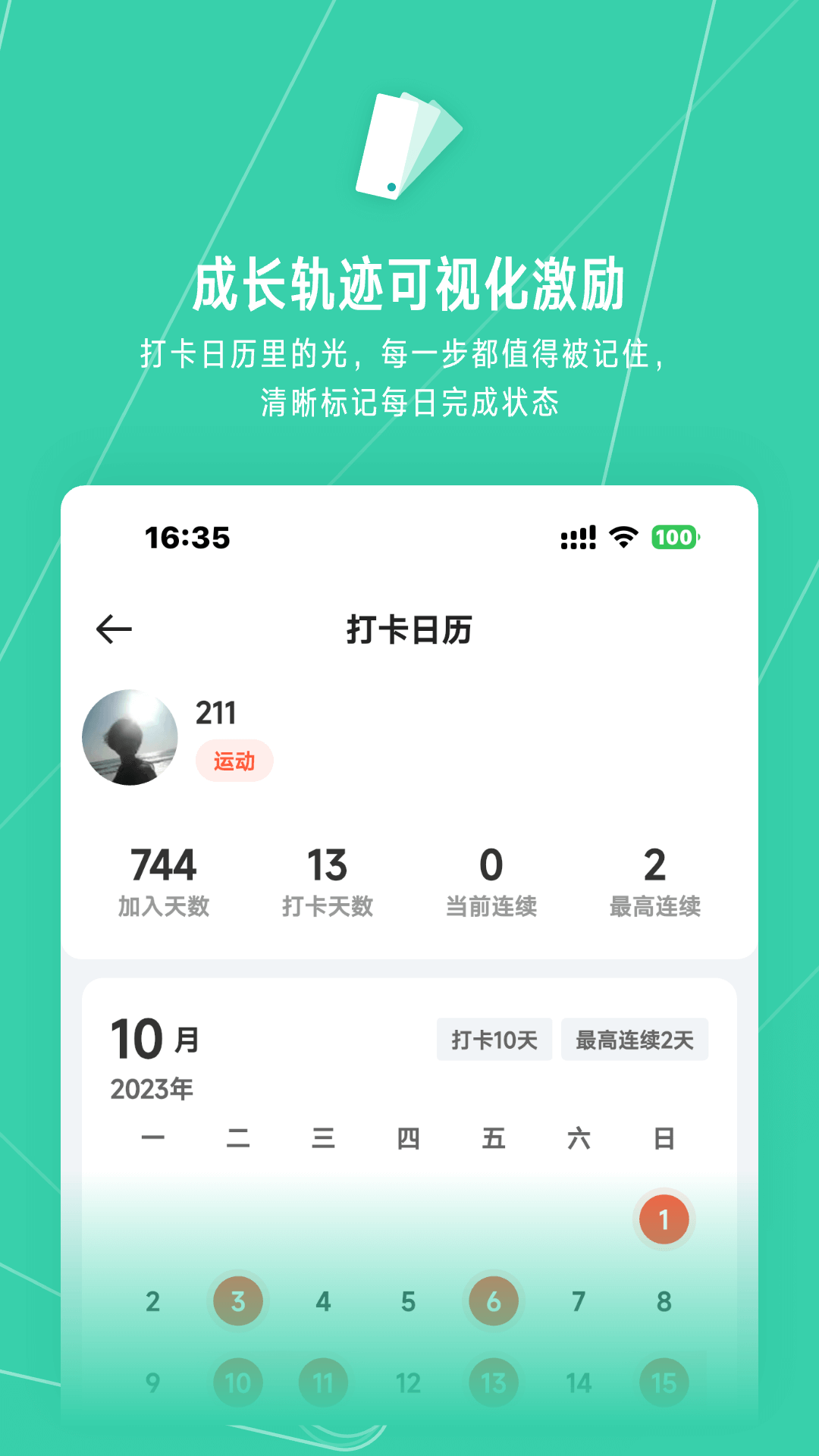Viewport: 819px width, 1456px height.
Task: Tap the 打卡10天 badge
Action: click(494, 1040)
